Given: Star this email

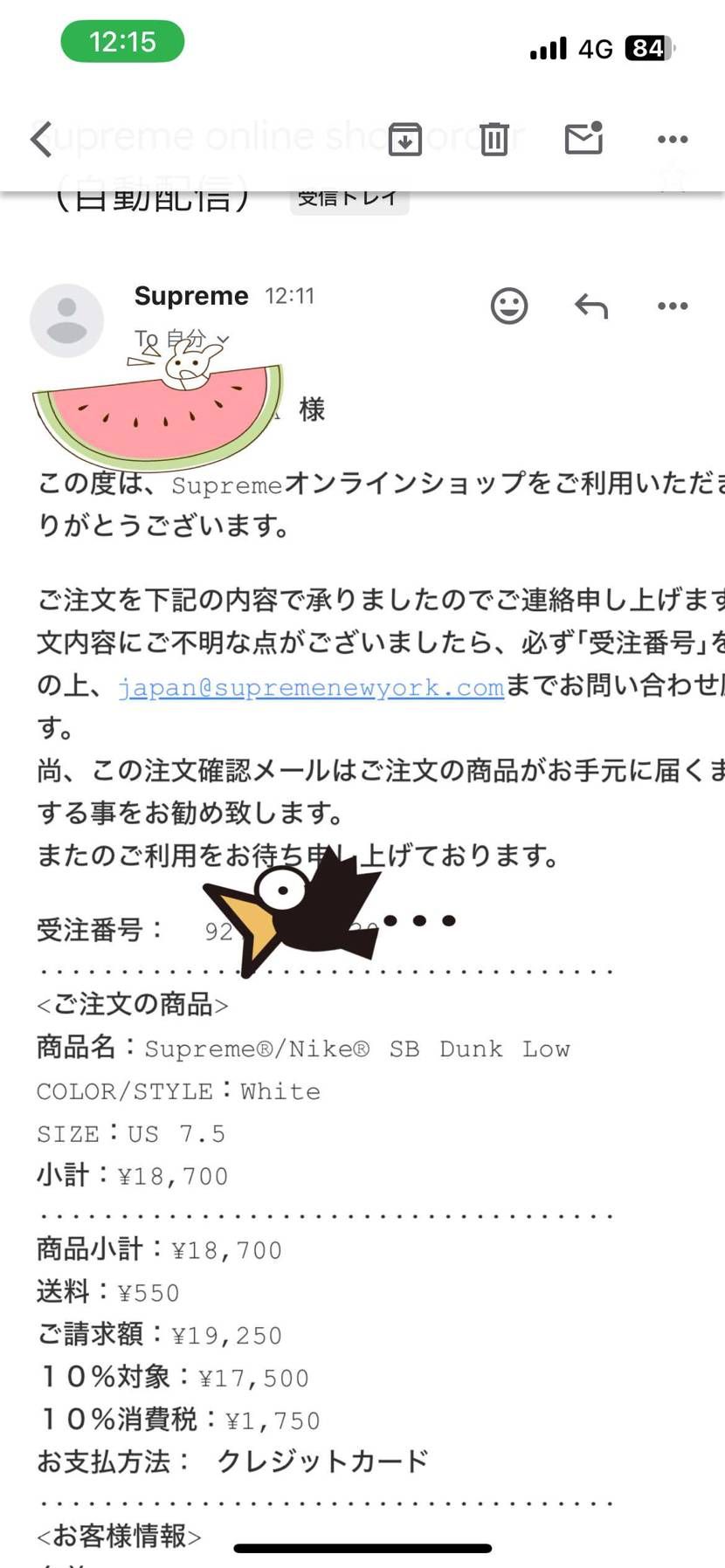Looking at the screenshot, I should pos(673,179).
